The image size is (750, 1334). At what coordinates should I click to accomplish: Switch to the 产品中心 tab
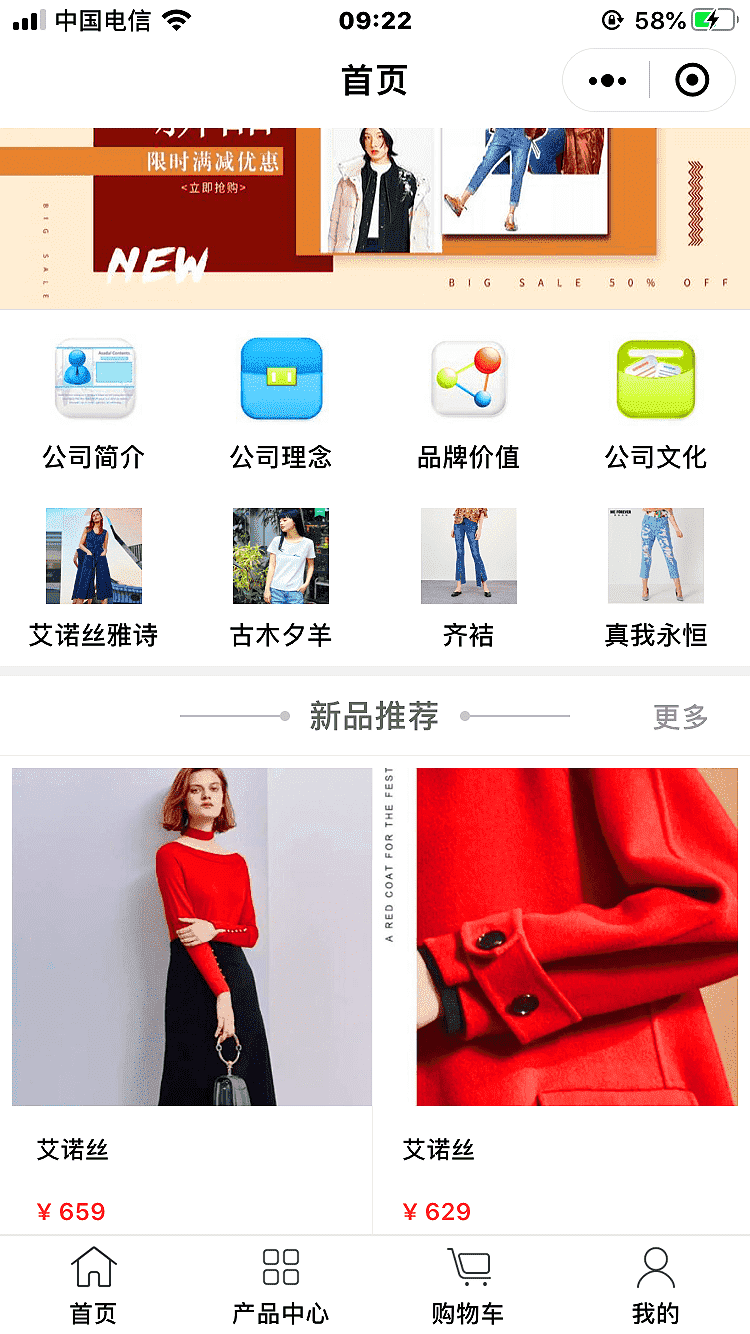pos(281,1284)
